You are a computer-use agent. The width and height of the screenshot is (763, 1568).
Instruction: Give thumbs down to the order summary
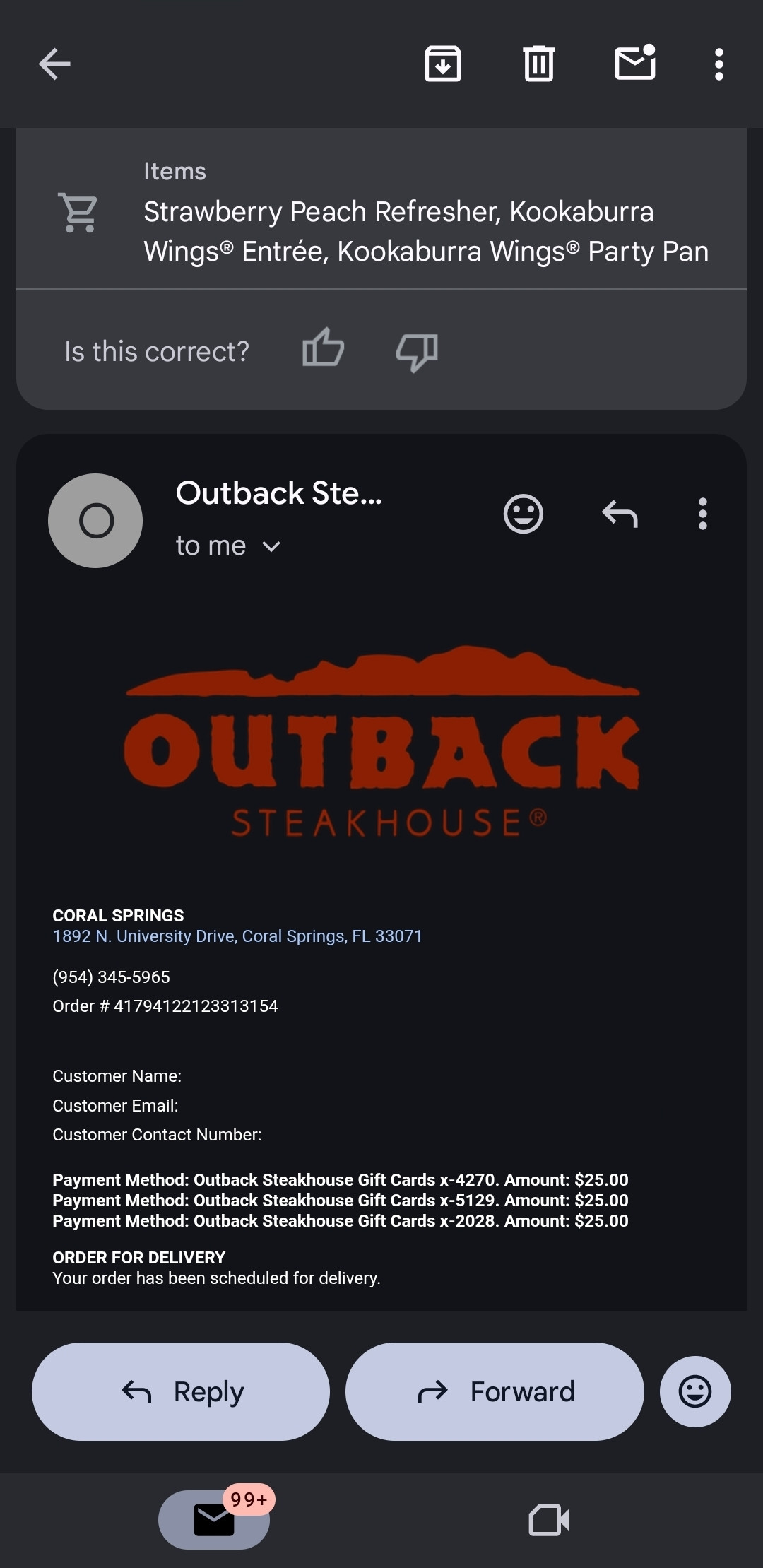(417, 351)
